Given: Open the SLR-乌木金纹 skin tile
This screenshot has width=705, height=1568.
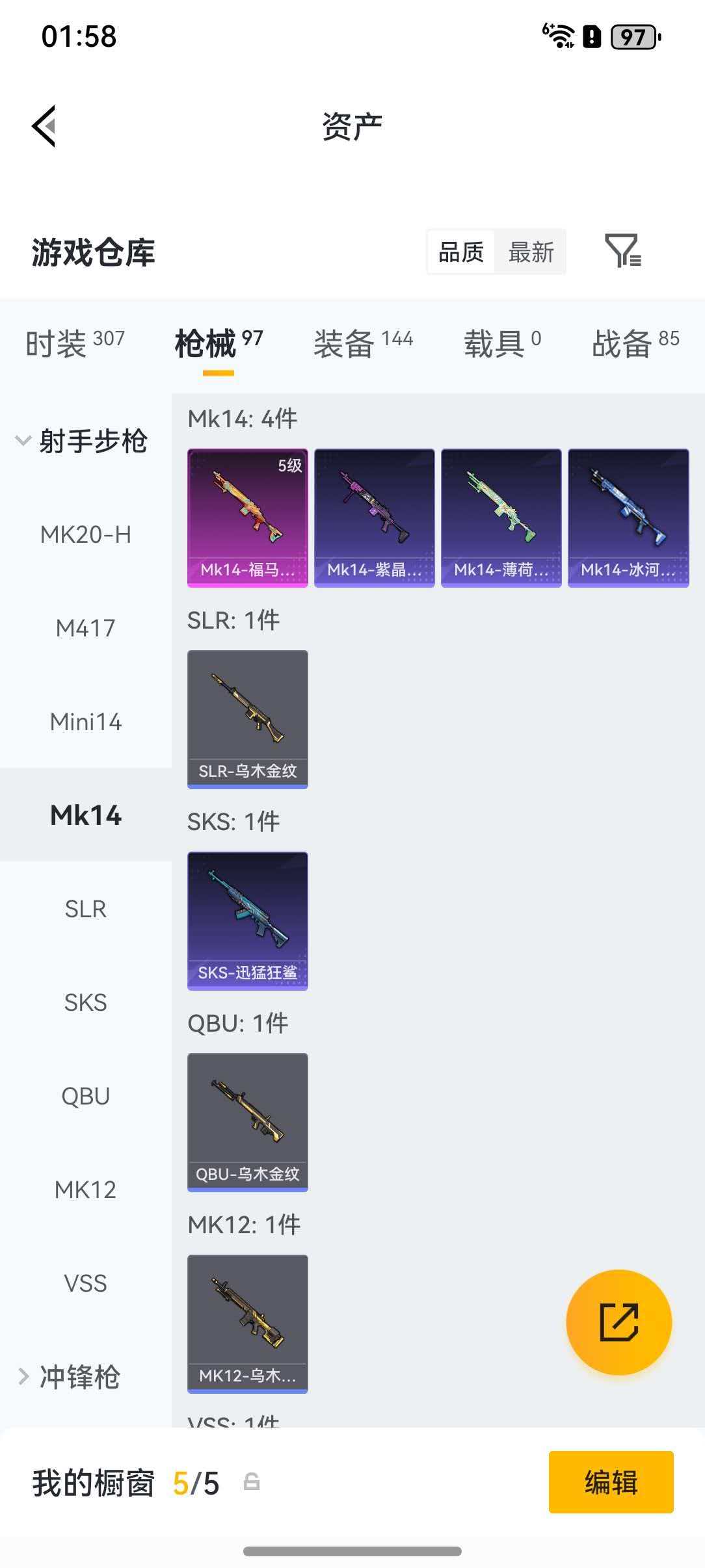Looking at the screenshot, I should coord(247,719).
